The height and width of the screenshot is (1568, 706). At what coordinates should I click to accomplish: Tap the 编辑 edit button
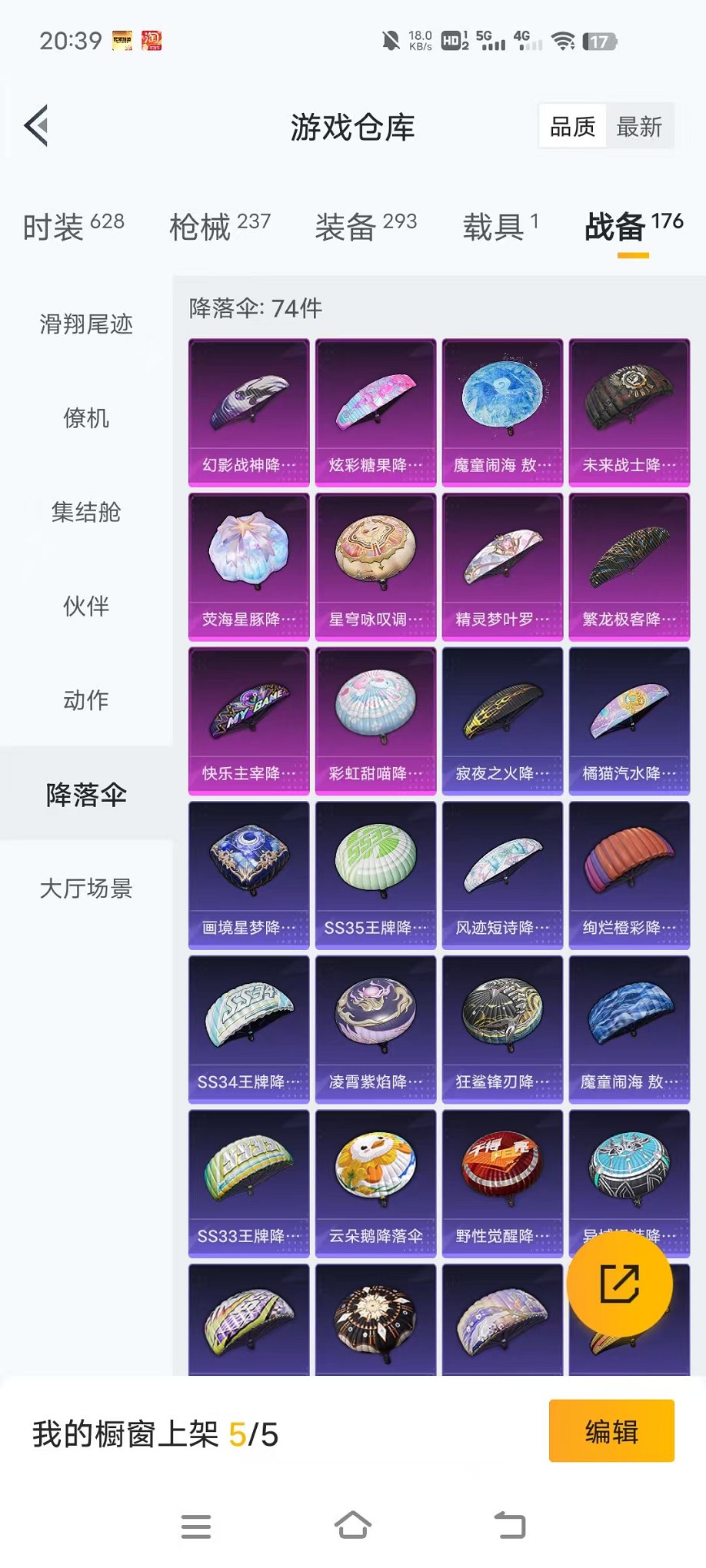[611, 1430]
